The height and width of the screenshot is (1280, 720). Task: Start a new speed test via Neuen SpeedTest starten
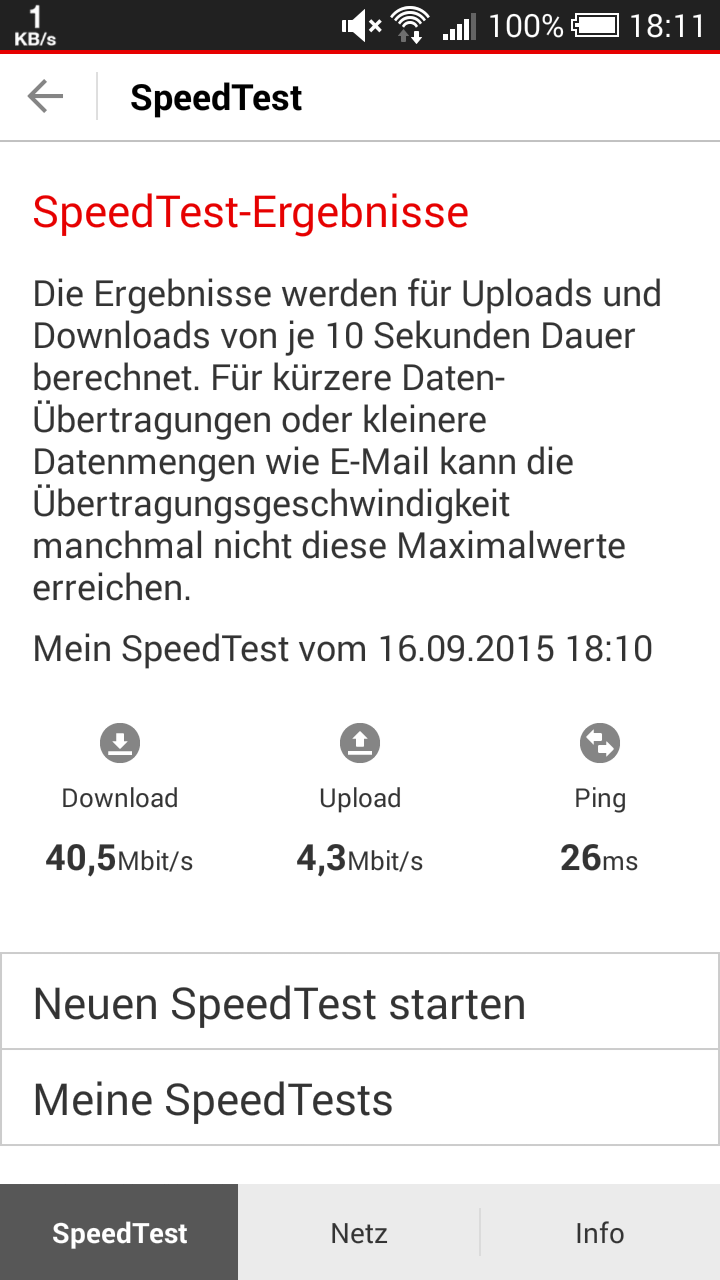pos(360,1002)
